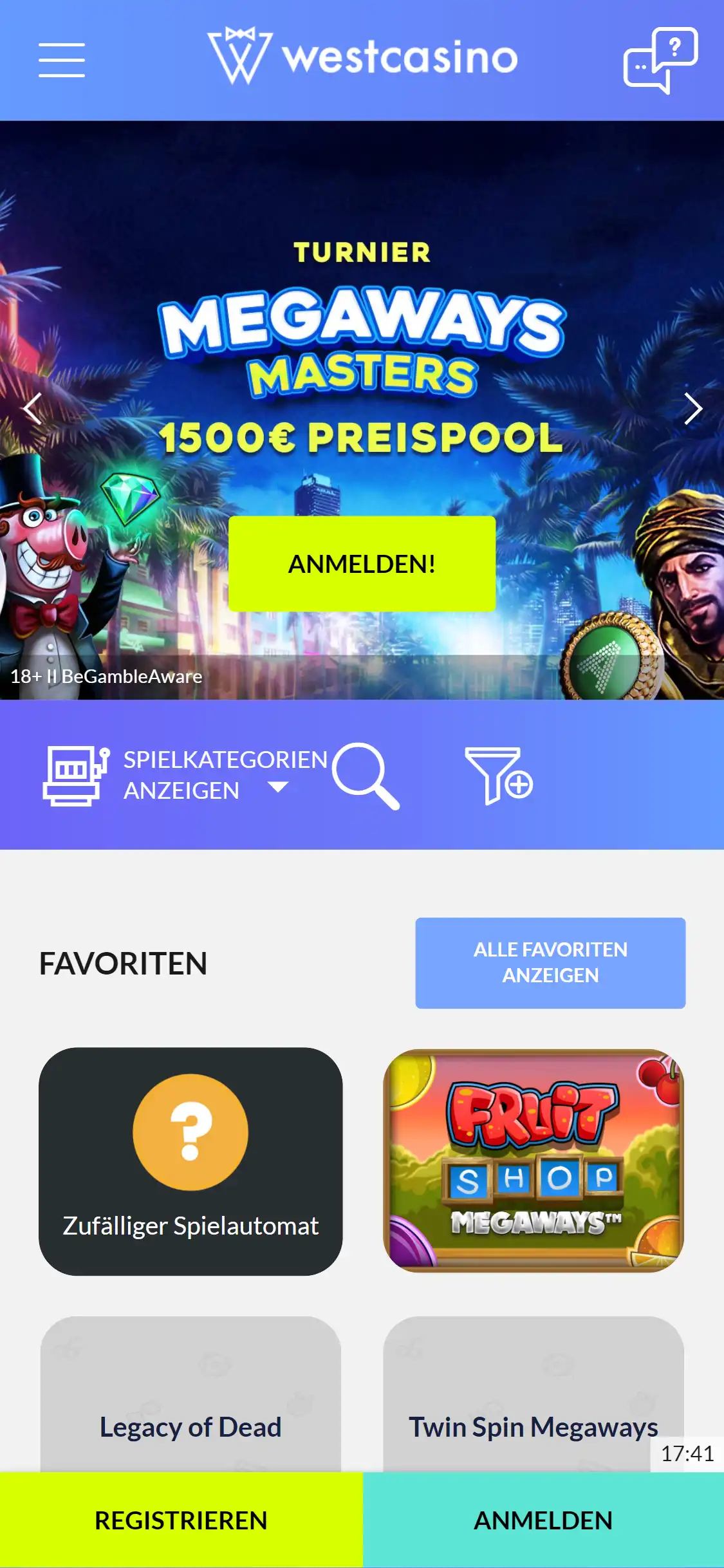Tap the bottom Anmelden login button
724x1568 pixels.
point(543,1520)
